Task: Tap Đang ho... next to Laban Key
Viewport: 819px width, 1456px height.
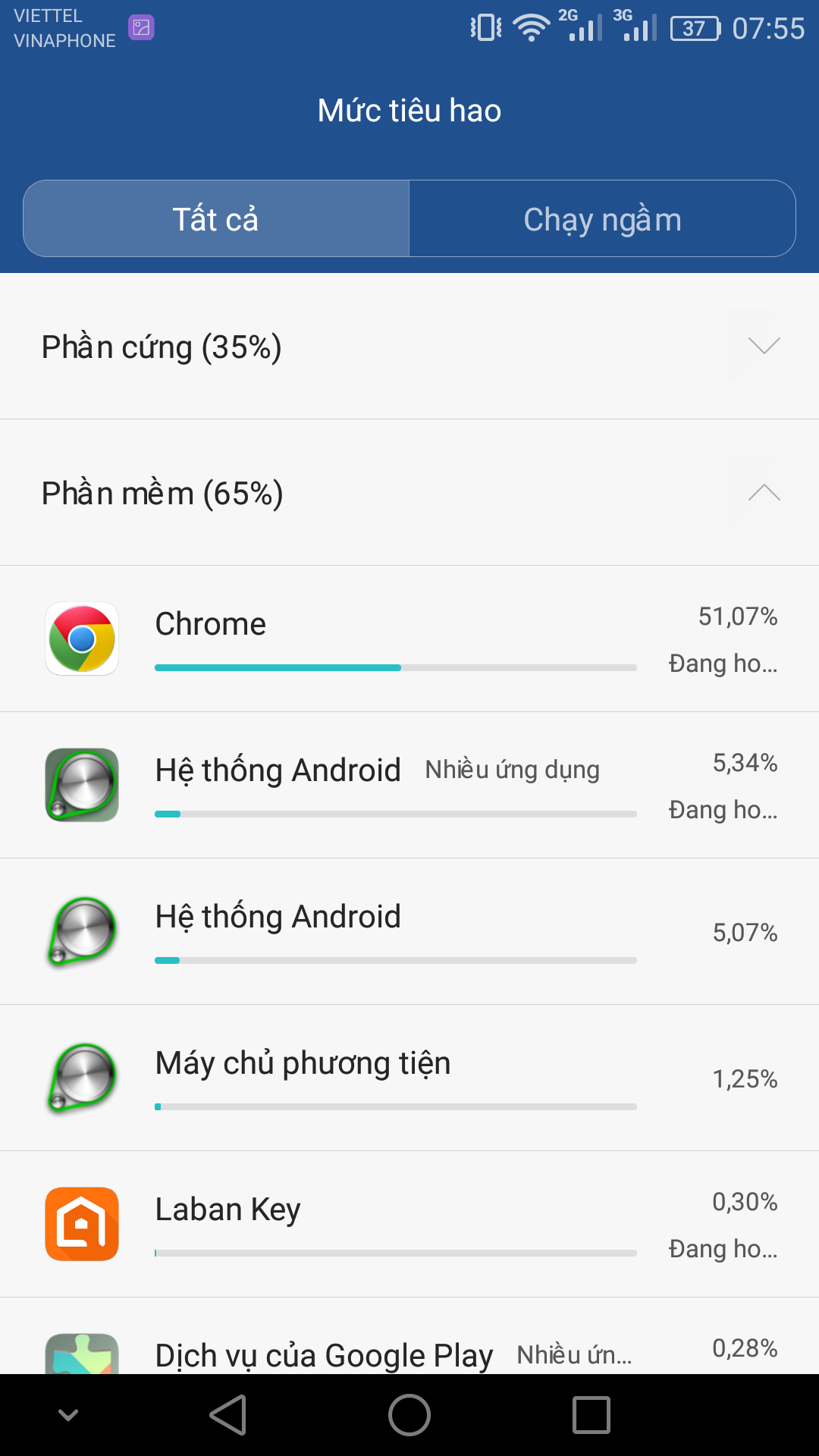Action: [723, 1247]
